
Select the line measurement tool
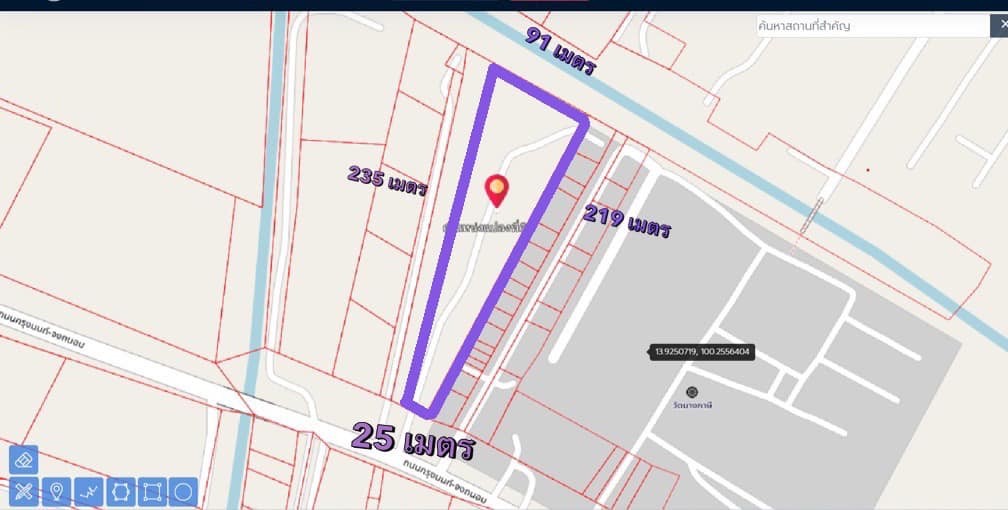pos(89,492)
